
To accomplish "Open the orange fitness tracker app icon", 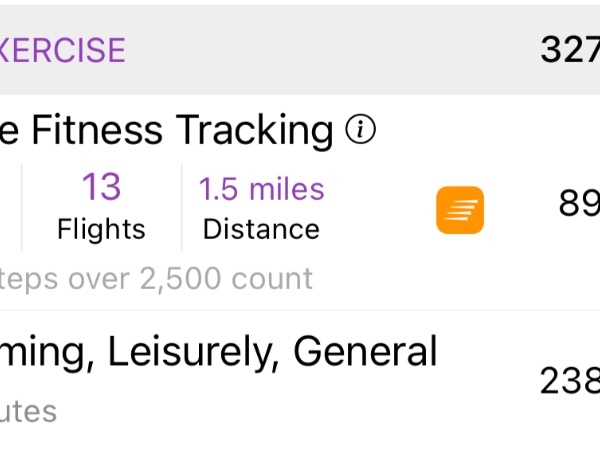I will 460,210.
